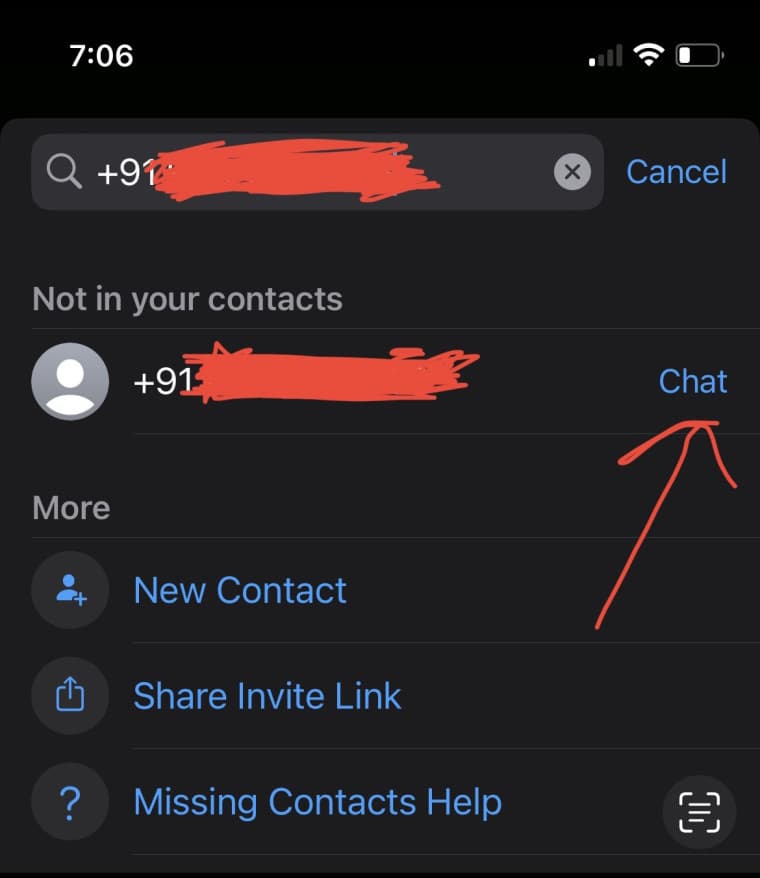Screen dimensions: 760x878
Task: Tap Cancel to exit search
Action: click(x=676, y=171)
